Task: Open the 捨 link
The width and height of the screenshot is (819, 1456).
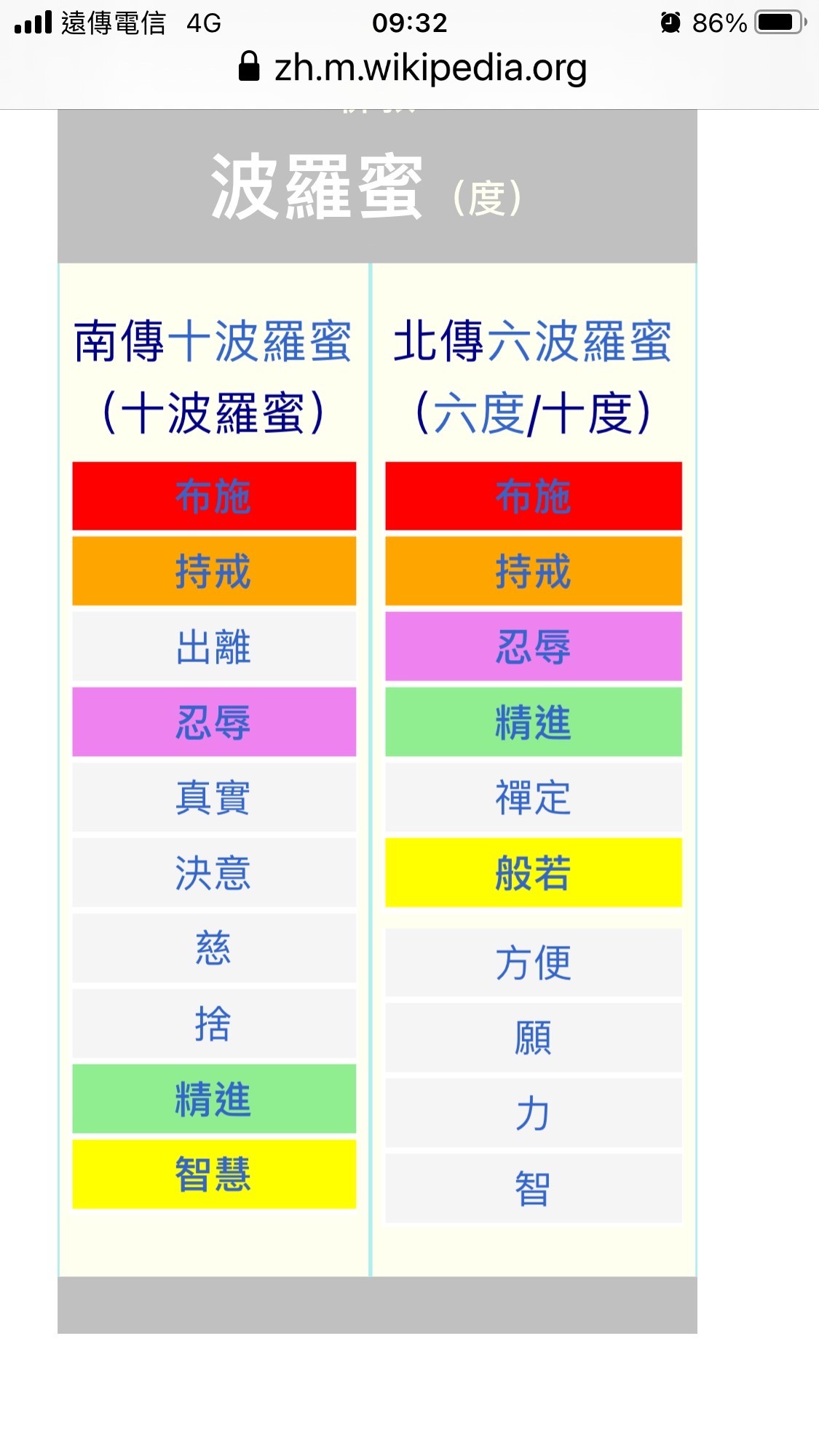Action: [213, 1024]
